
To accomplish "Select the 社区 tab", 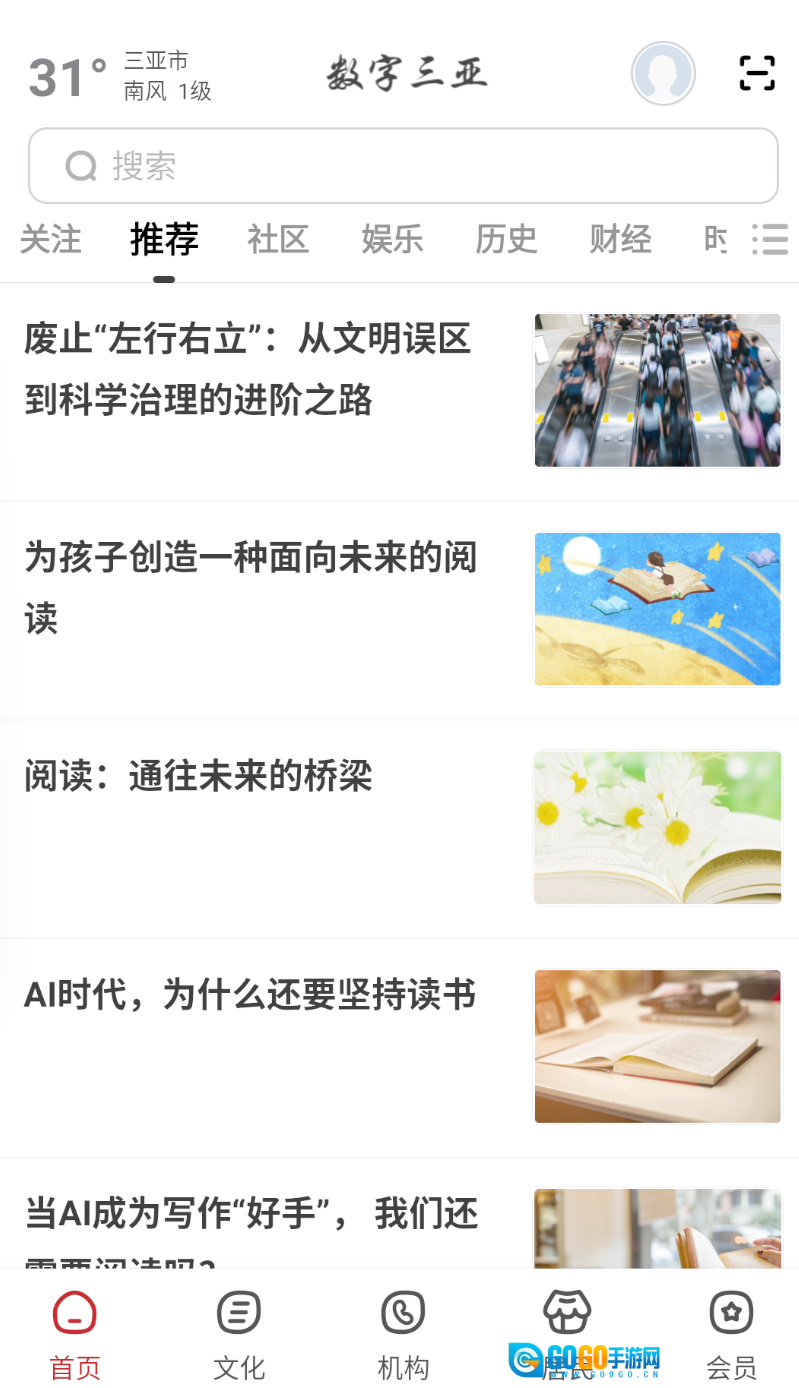I will [x=278, y=240].
